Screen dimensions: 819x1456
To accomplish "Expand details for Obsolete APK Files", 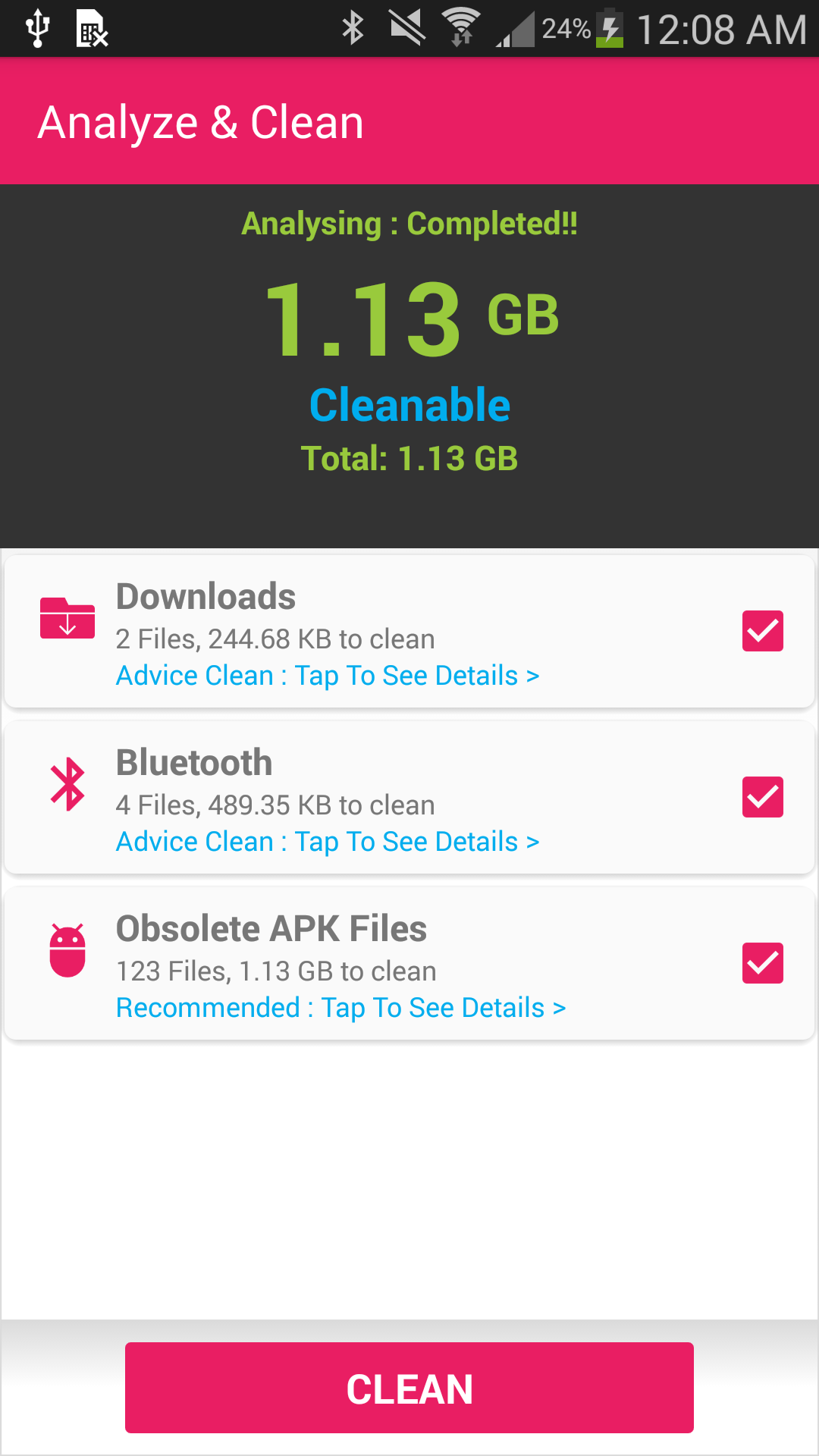I will pyautogui.click(x=340, y=1007).
